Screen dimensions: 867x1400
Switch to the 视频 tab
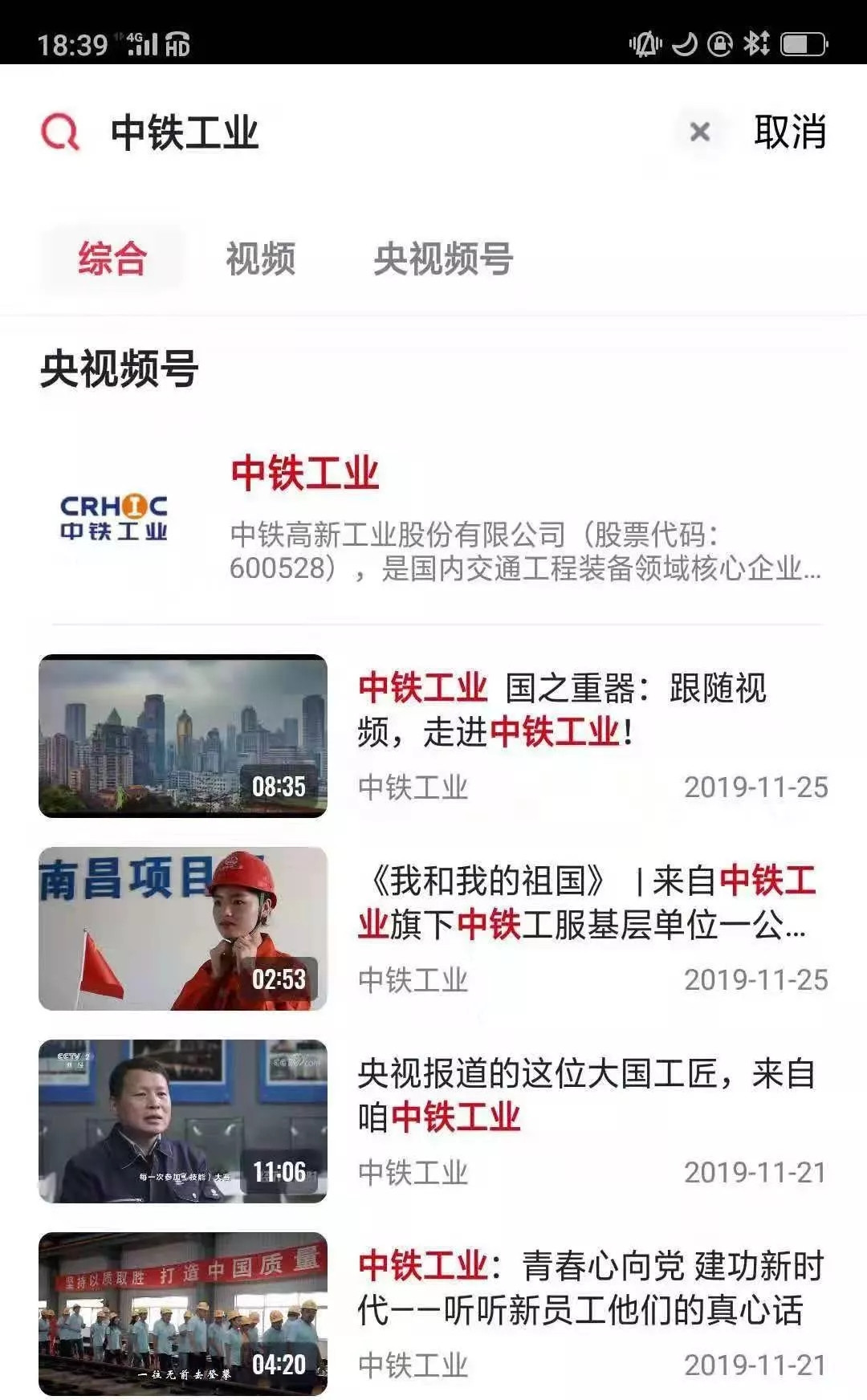tap(261, 258)
